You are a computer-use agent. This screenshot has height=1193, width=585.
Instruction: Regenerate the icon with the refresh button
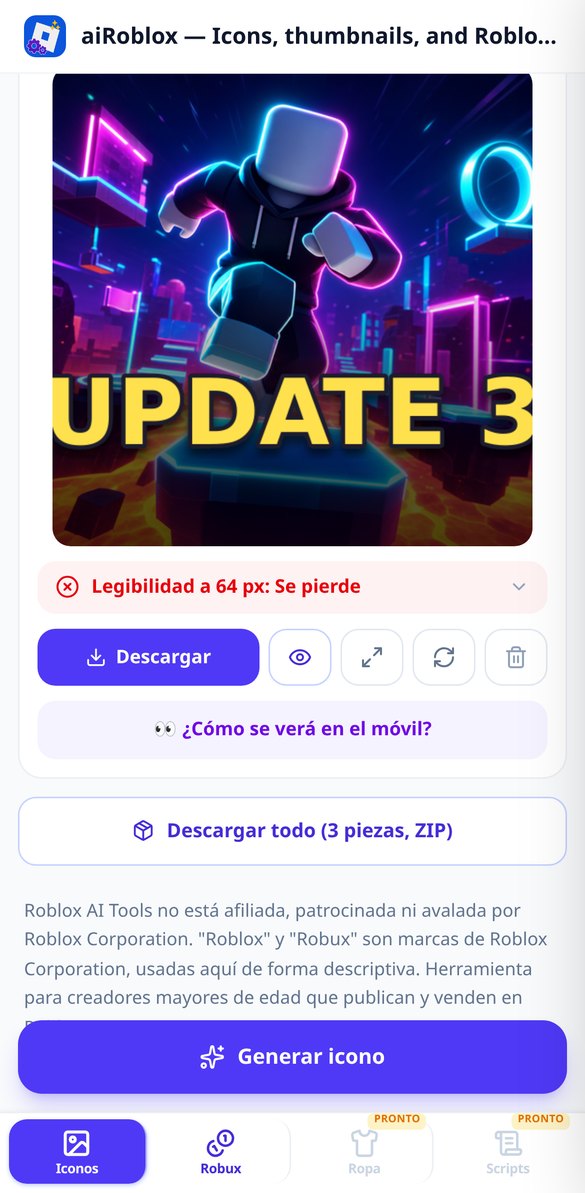tap(444, 657)
